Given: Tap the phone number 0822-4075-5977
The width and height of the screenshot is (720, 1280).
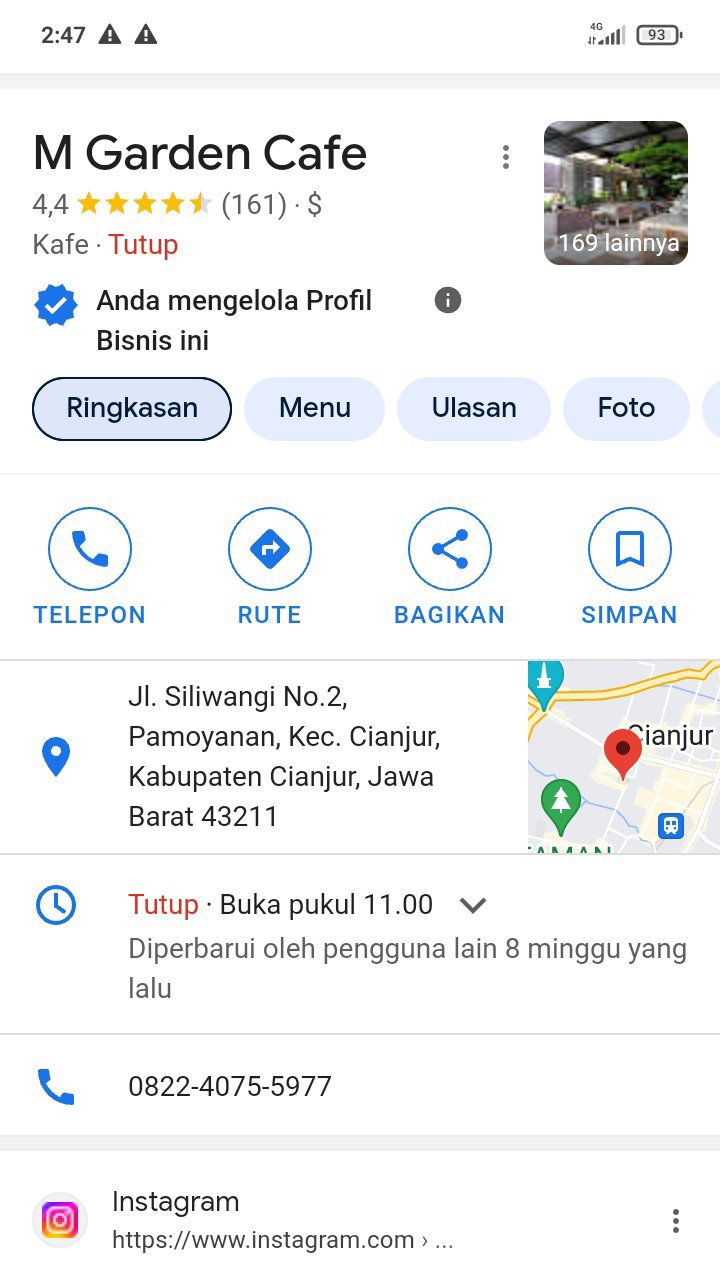Looking at the screenshot, I should 230,1087.
